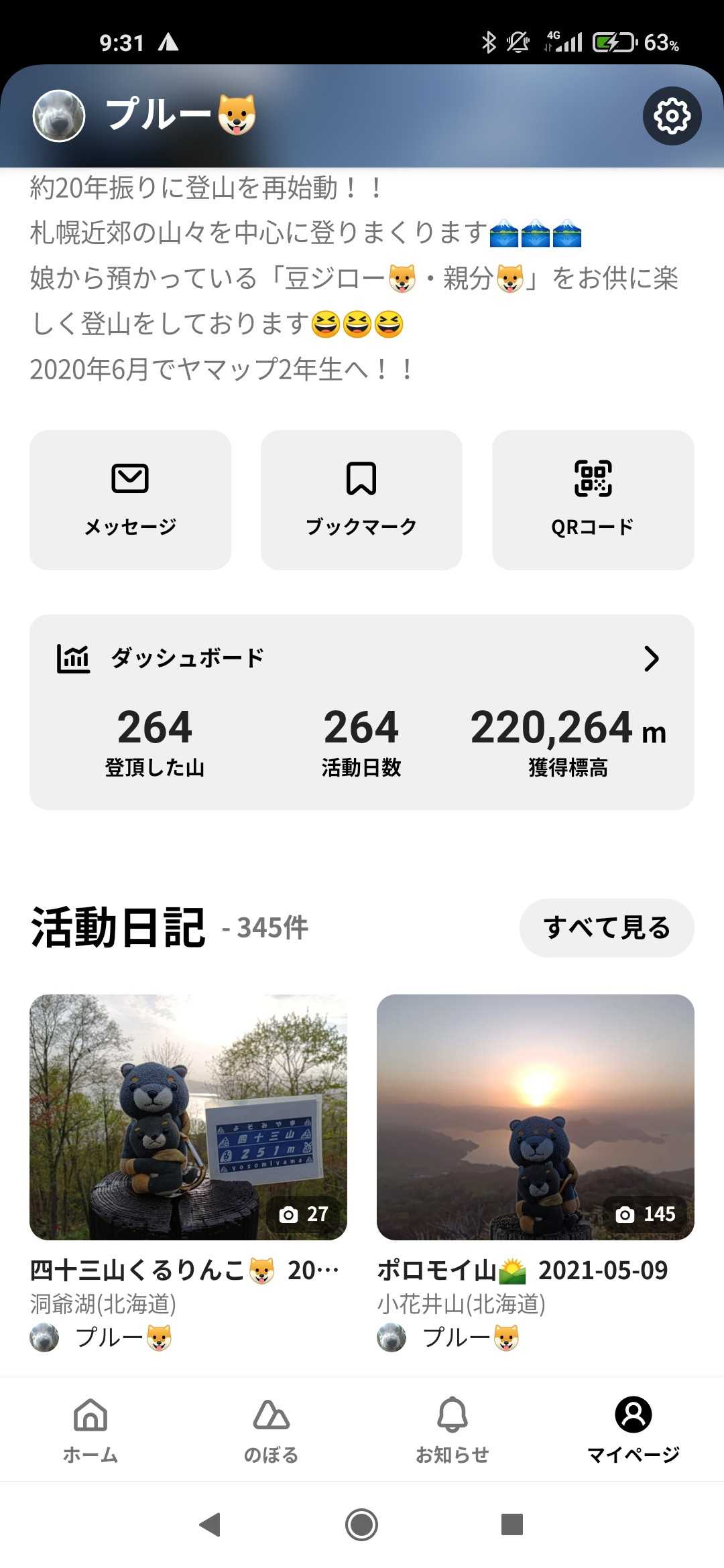724x1568 pixels.
Task: Open the 四十三山くるりんこ activity diary
Action: [188, 1117]
